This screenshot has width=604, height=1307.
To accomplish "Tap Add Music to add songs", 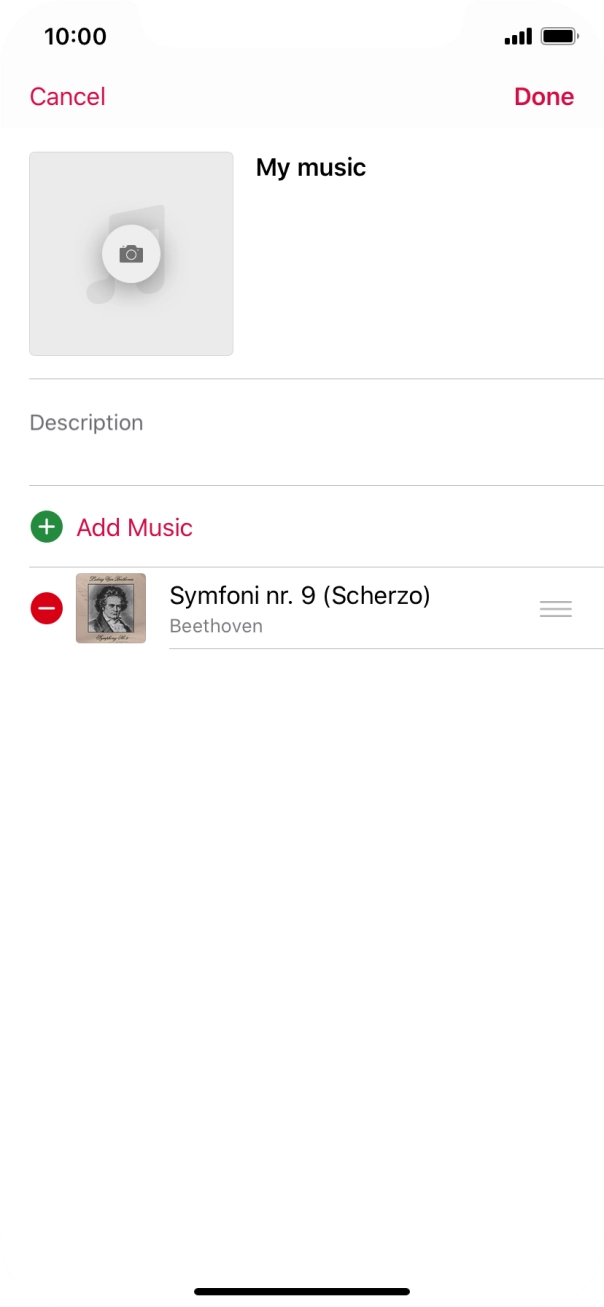I will tap(134, 527).
